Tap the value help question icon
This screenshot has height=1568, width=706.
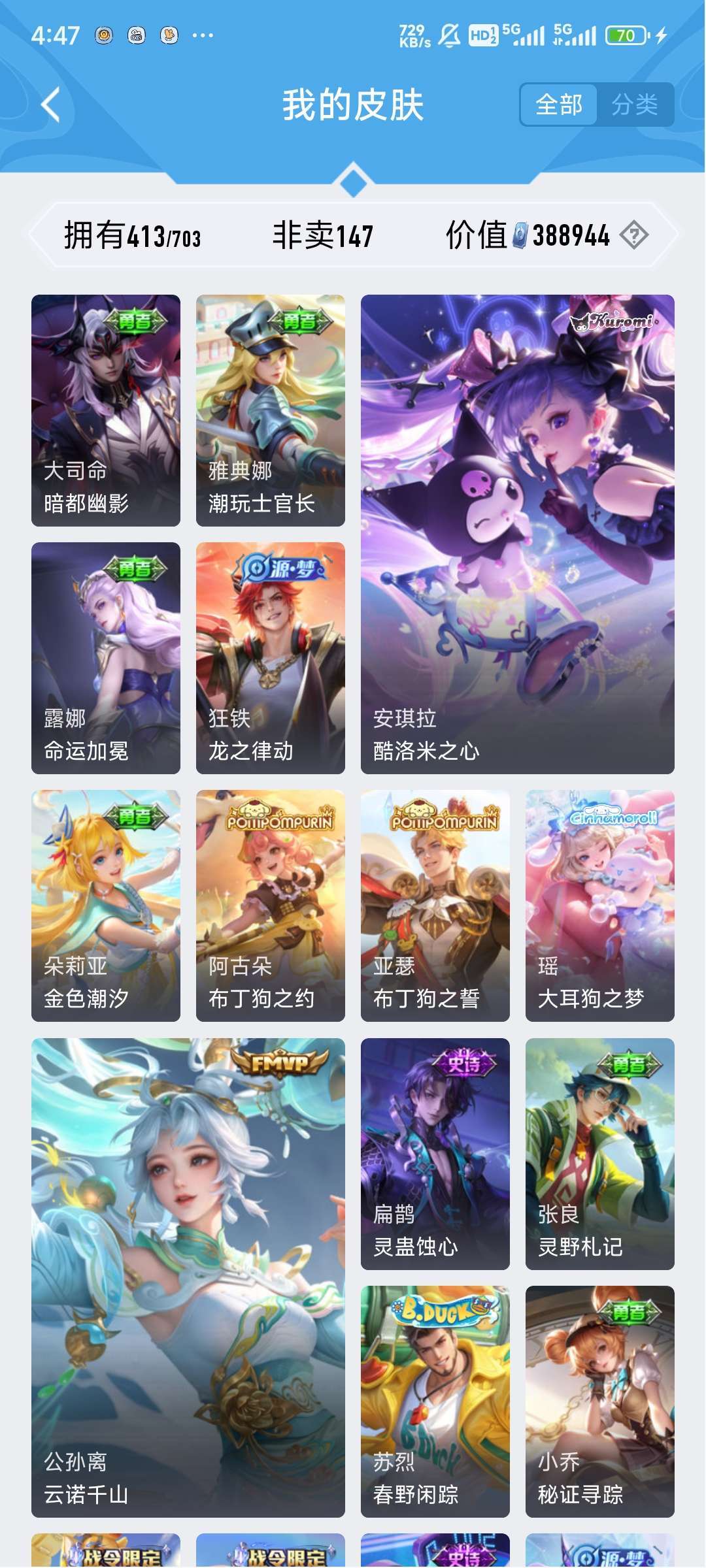tap(633, 235)
